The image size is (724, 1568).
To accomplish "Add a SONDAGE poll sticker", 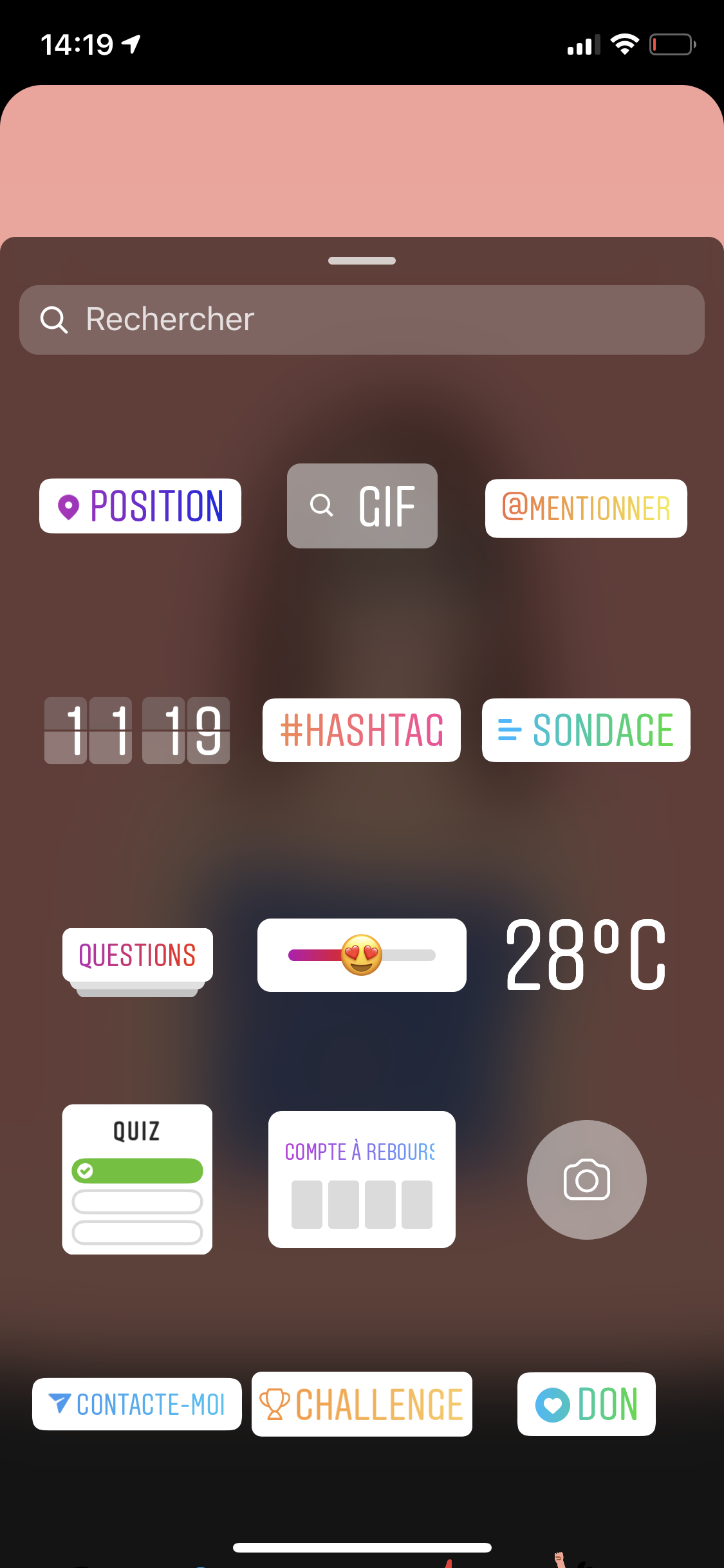I will point(586,731).
